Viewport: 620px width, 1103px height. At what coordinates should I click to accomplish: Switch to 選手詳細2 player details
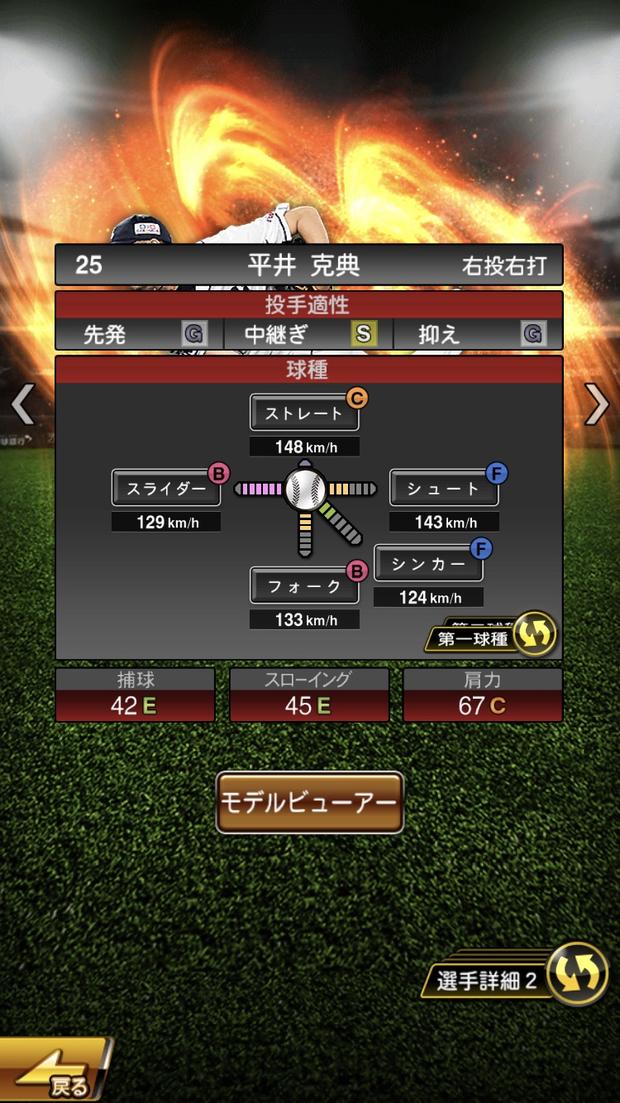tap(521, 977)
